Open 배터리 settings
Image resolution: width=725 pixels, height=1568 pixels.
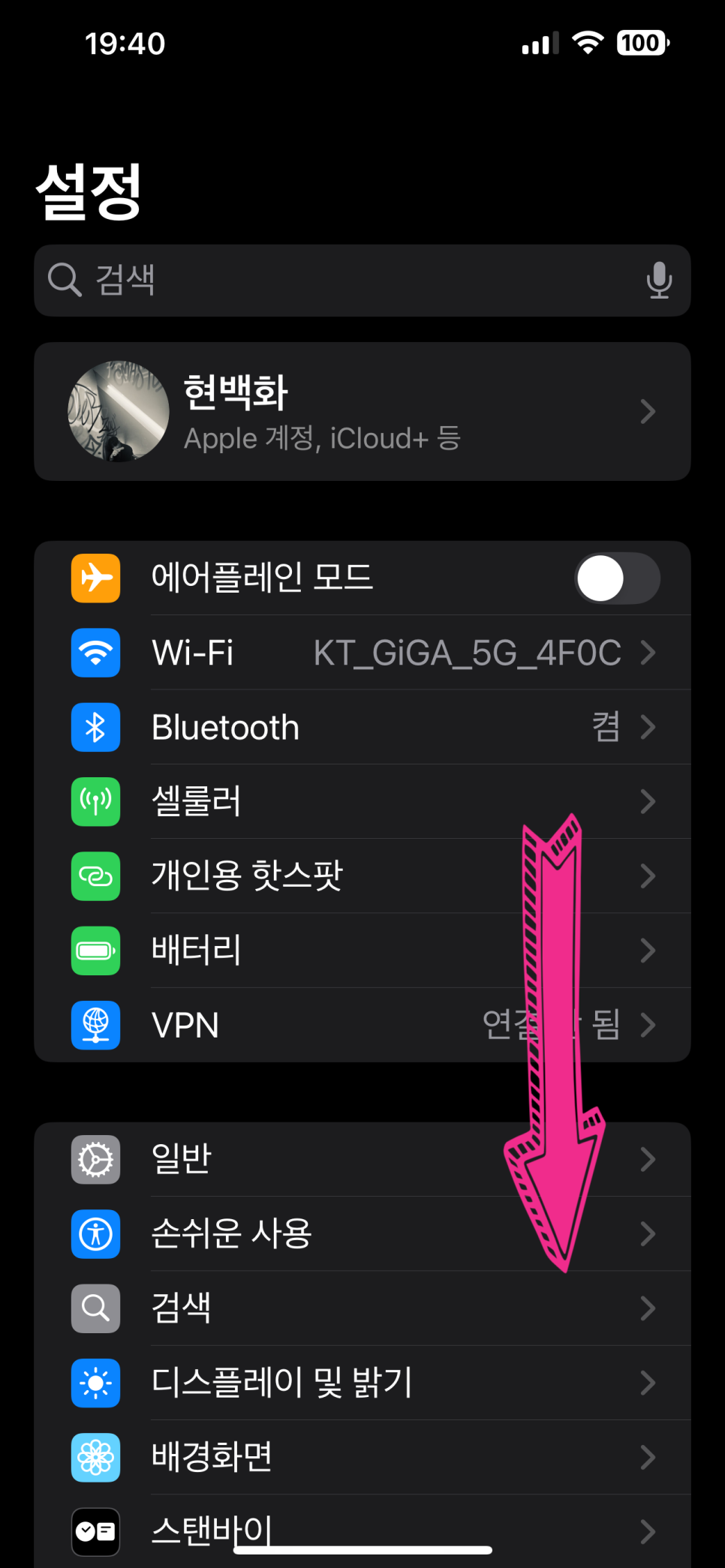362,950
